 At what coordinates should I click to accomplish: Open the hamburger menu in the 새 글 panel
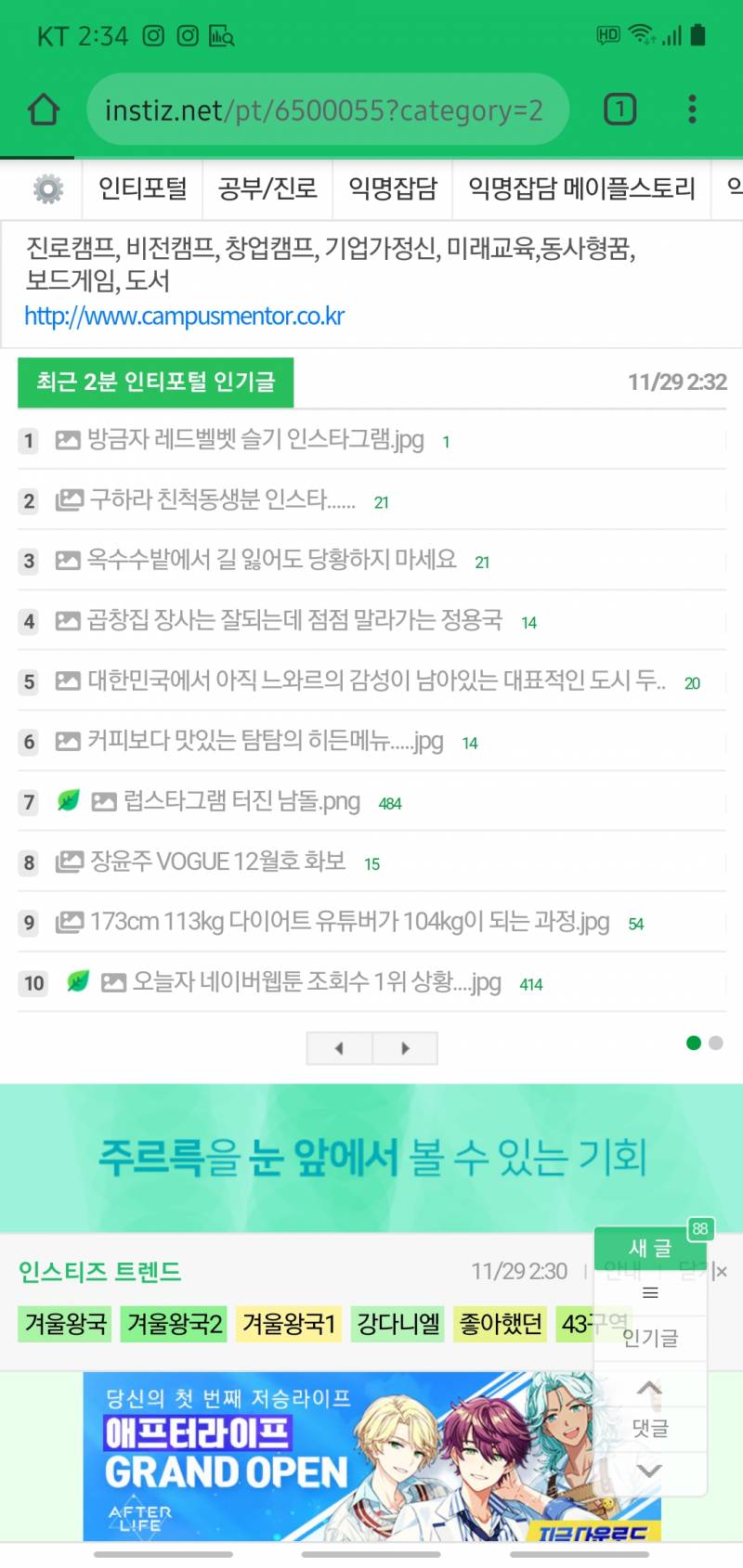[649, 1291]
